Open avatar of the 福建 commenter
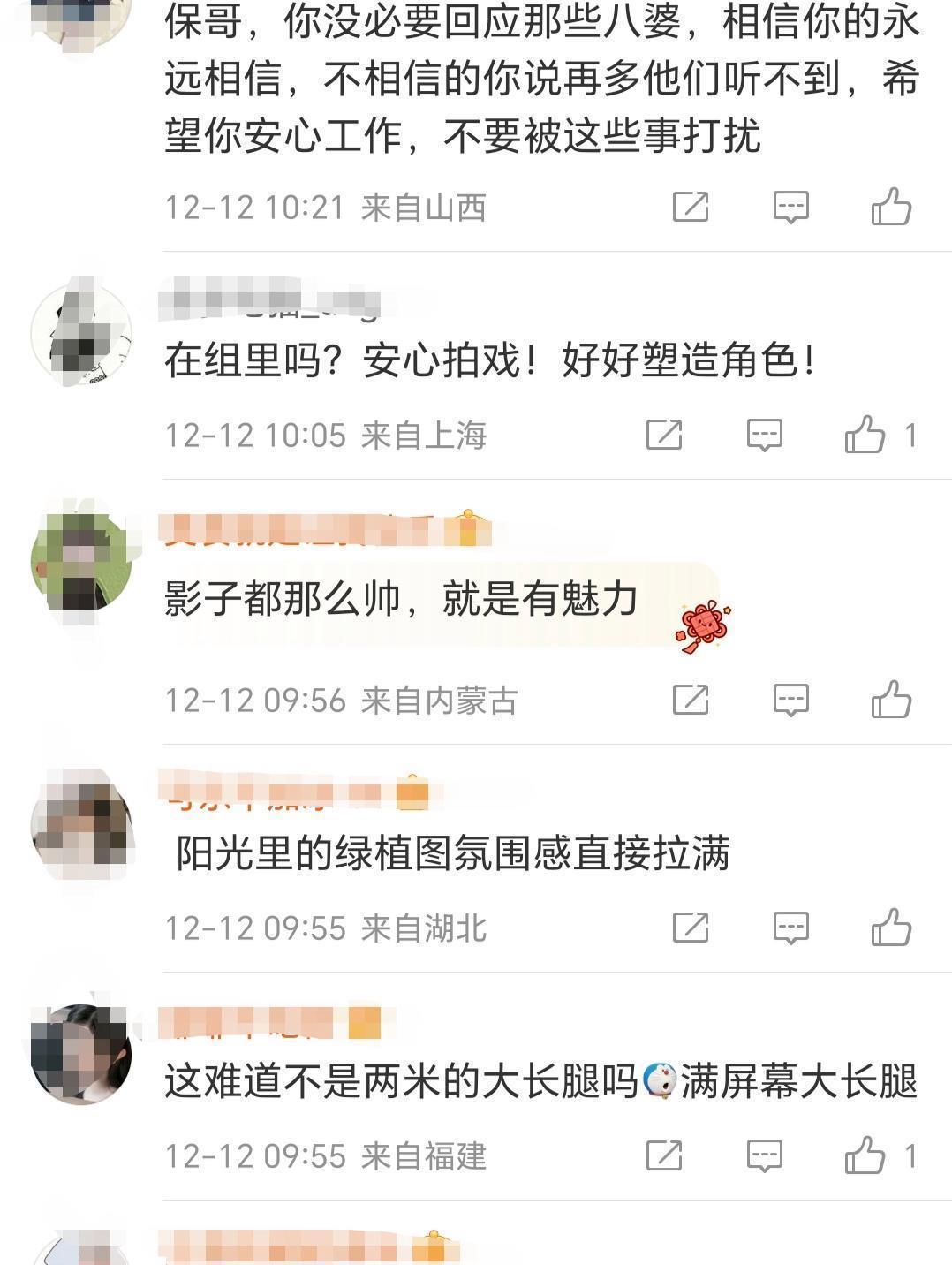The width and height of the screenshot is (952, 1265). pyautogui.click(x=81, y=1054)
